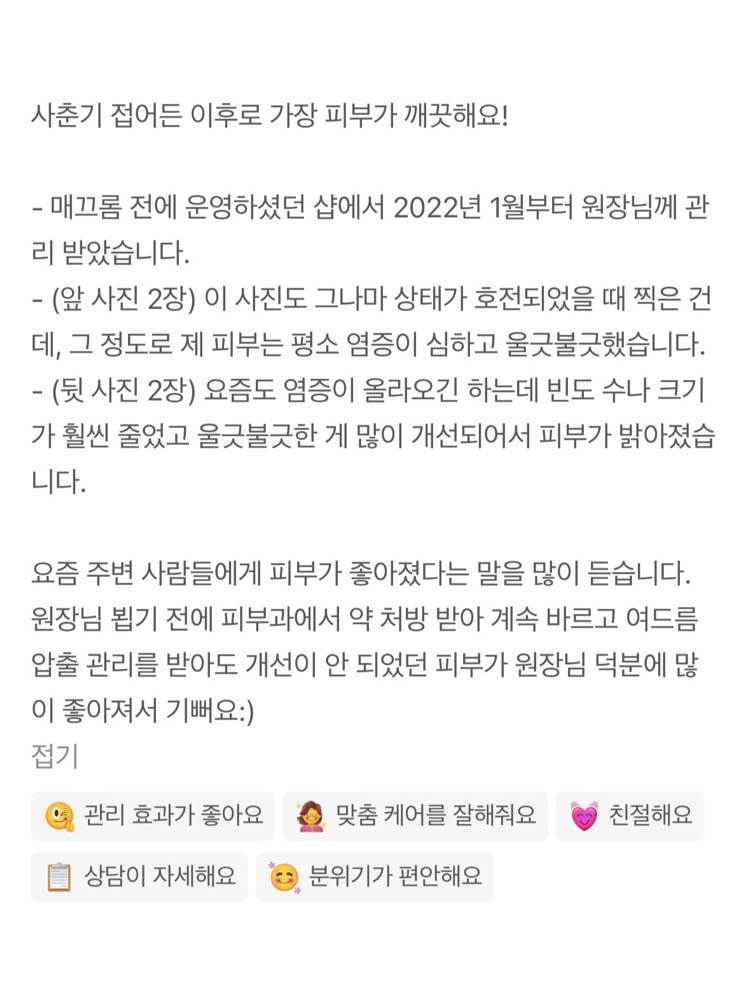The height and width of the screenshot is (1000, 750).
Task: Select the 맞춤 케어를 잘해줘요 keyword chip
Action: (x=416, y=817)
